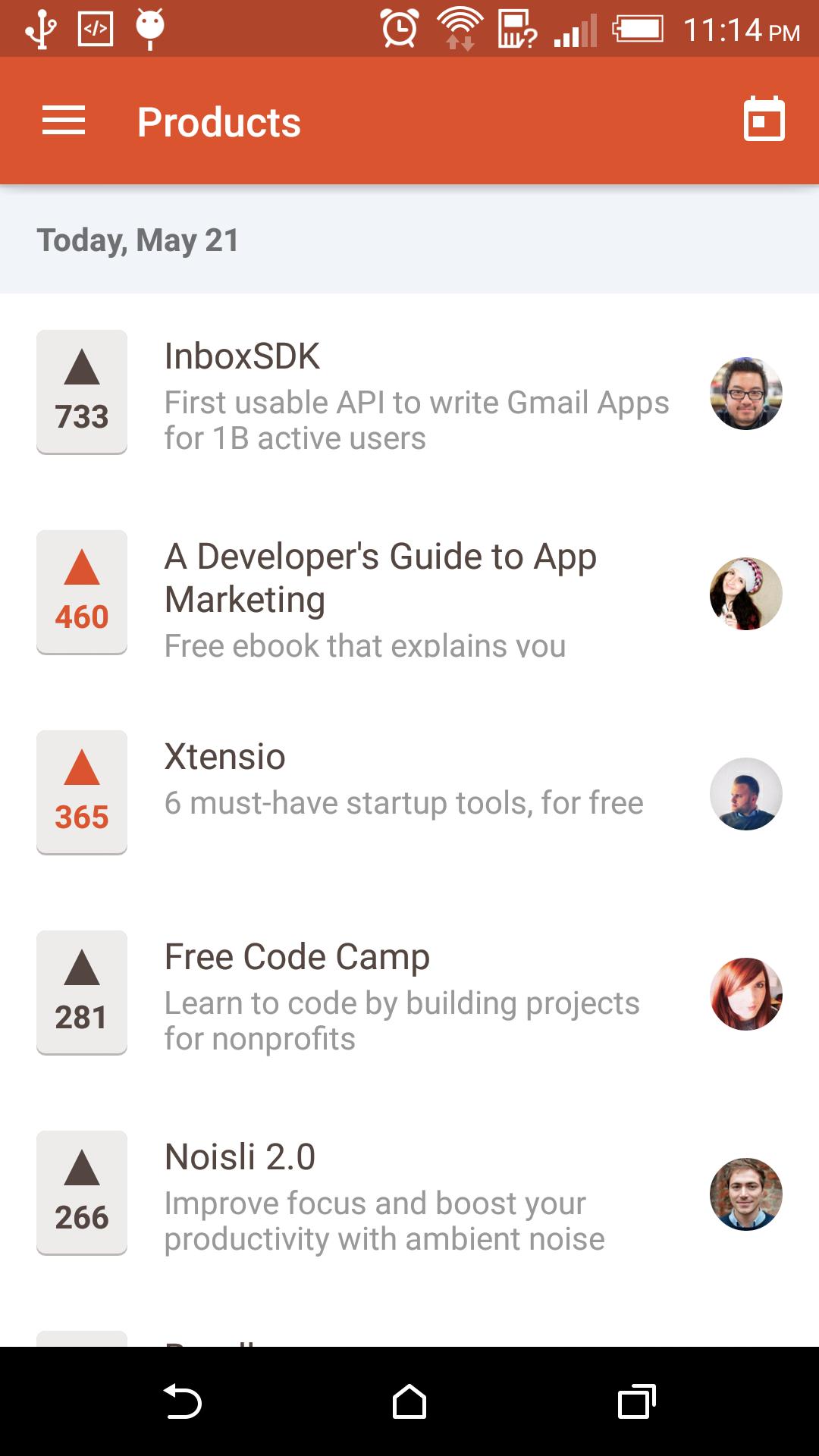This screenshot has height=1456, width=819.
Task: Upvote Noisli 2.0
Action: tap(82, 1193)
